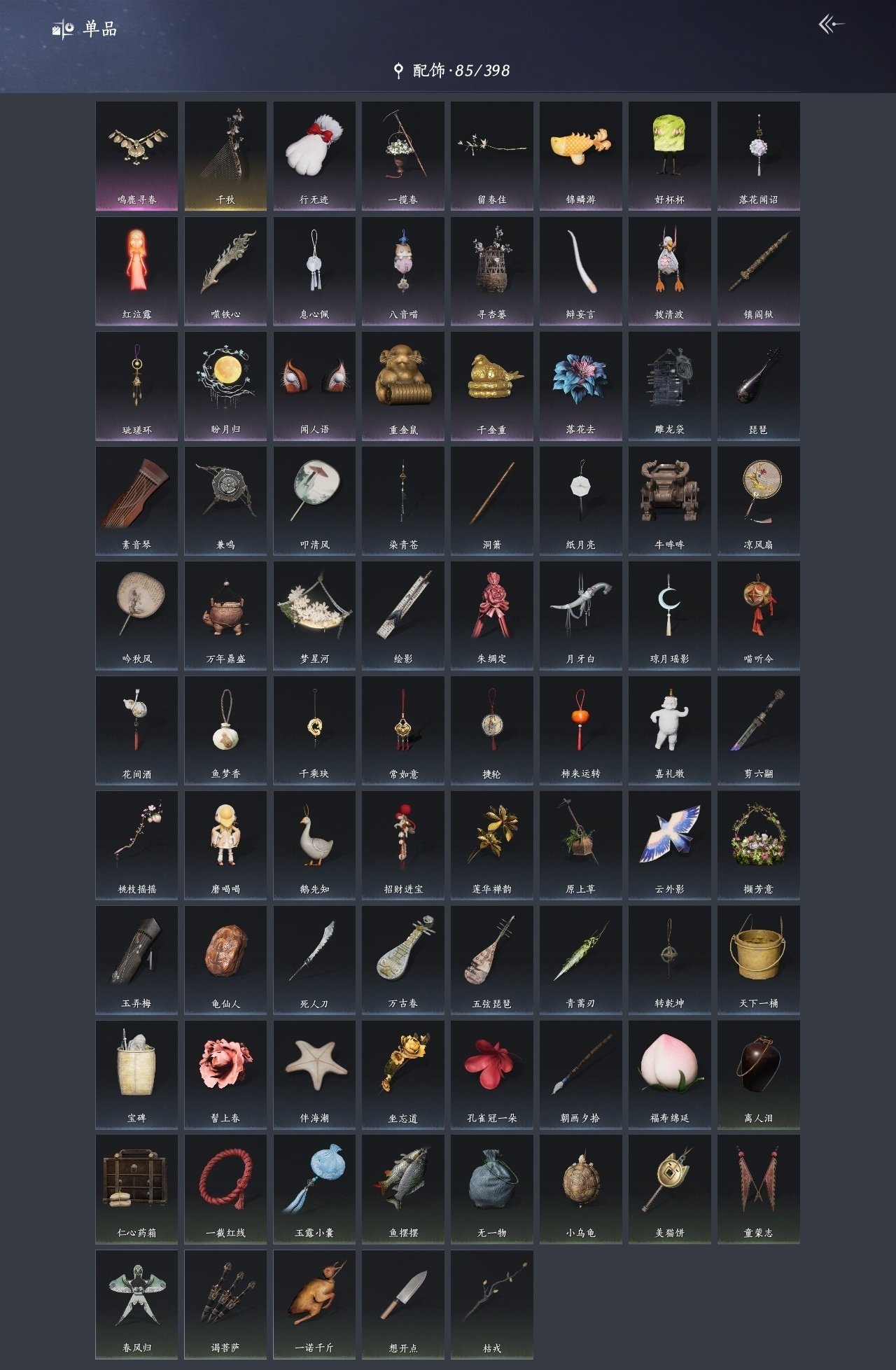This screenshot has width=896, height=1370.
Task: Open the 盼月归 moon accessory
Action: pyautogui.click(x=225, y=386)
